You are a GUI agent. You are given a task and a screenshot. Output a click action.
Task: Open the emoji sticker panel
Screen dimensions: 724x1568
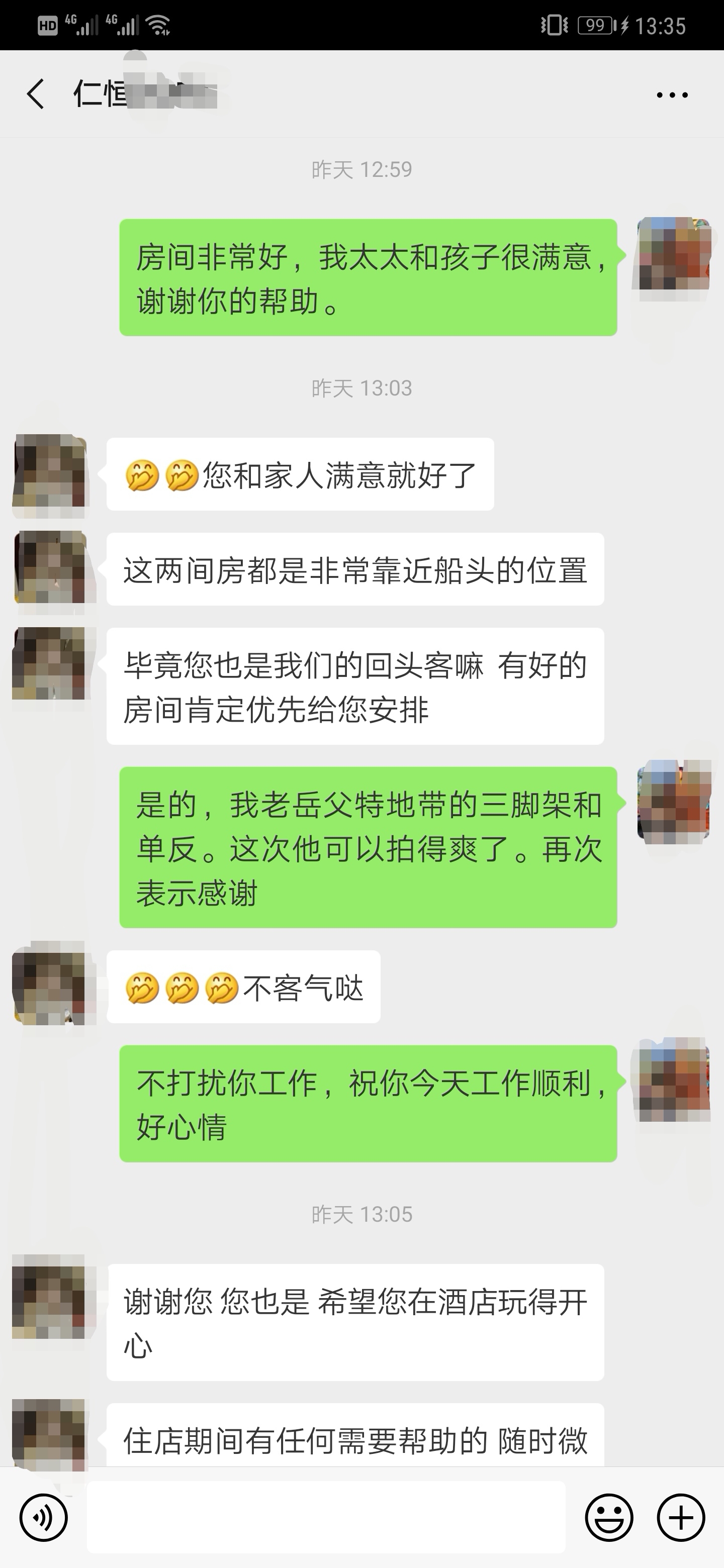coord(608,1517)
